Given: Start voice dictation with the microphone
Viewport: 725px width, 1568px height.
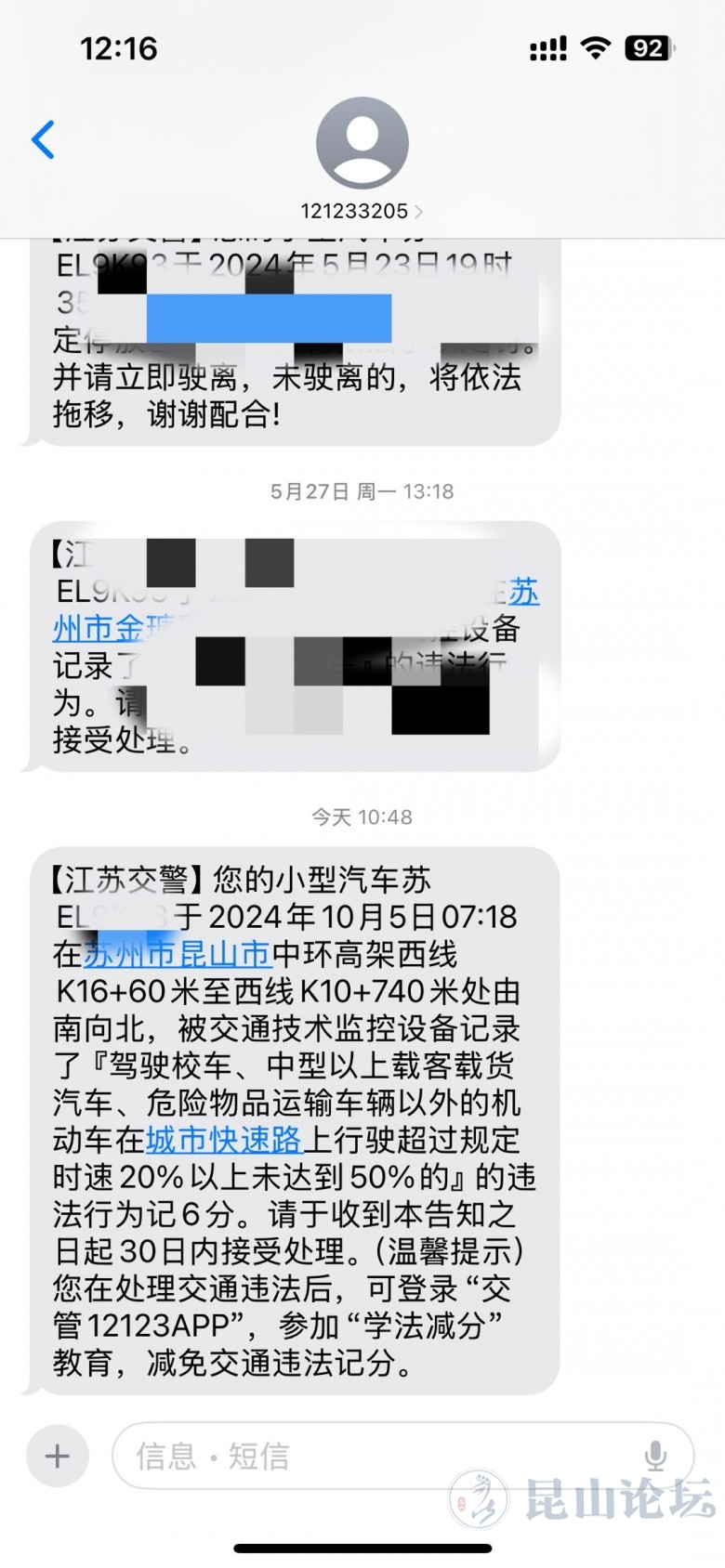Looking at the screenshot, I should (655, 1456).
